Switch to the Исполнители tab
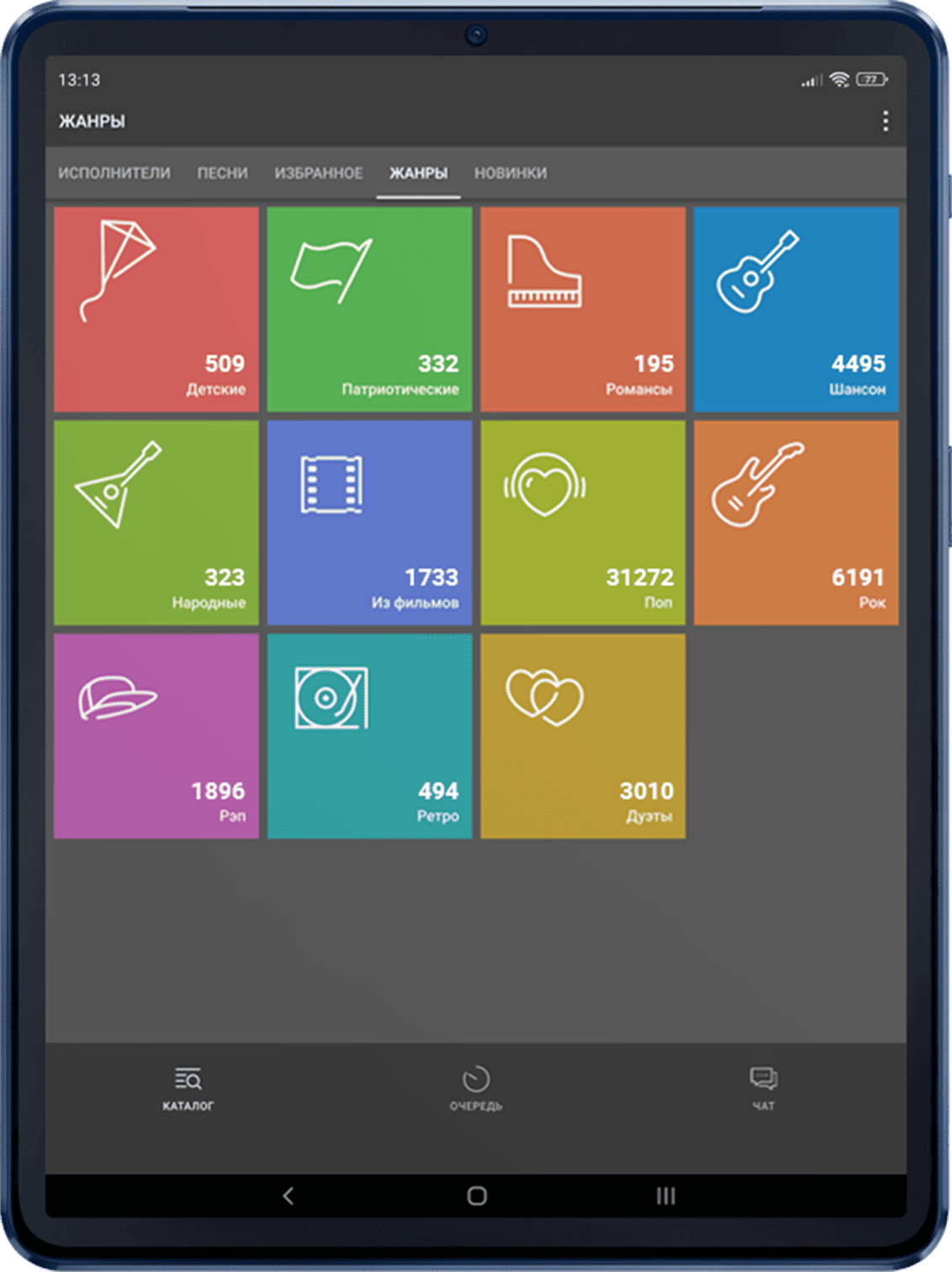952x1272 pixels. pos(114,173)
